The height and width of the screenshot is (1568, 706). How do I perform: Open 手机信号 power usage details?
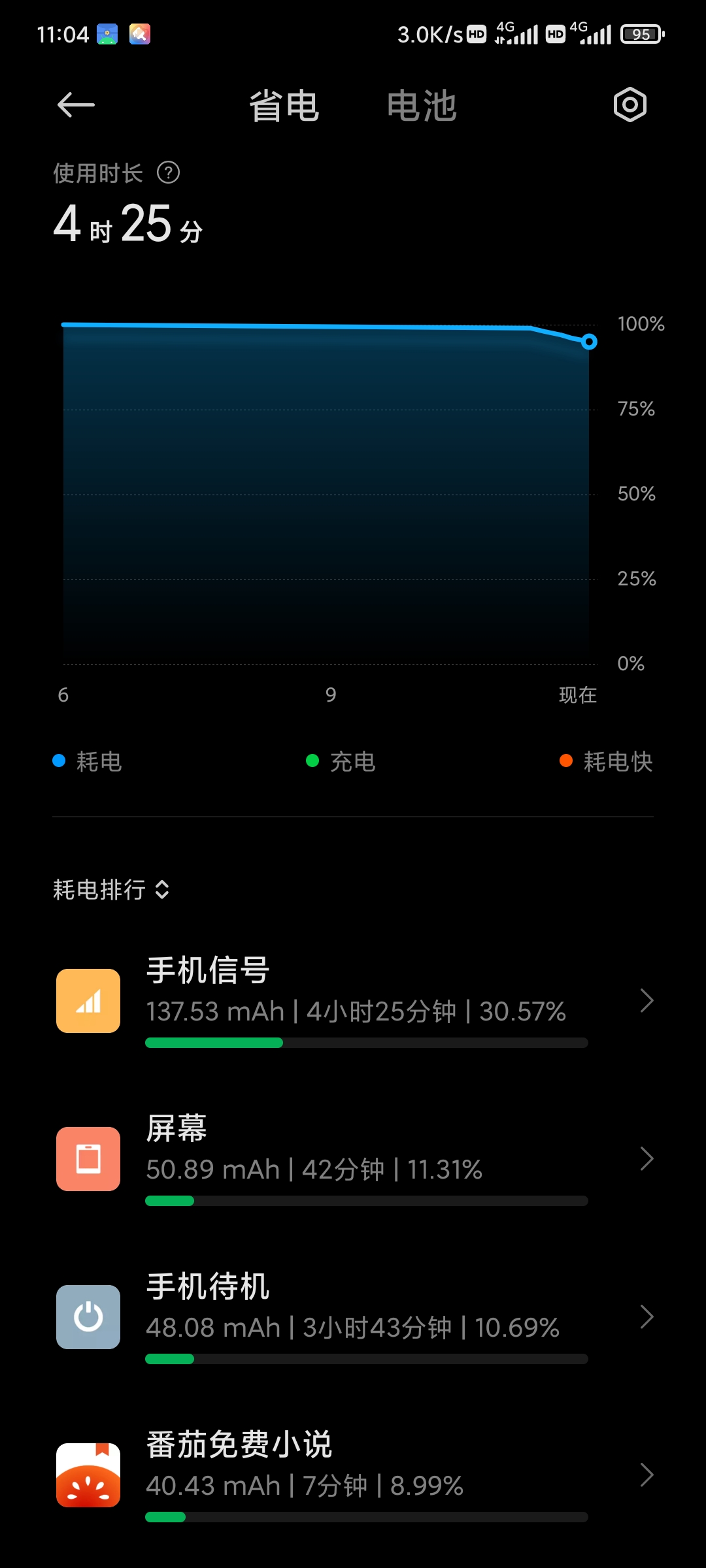[353, 1001]
